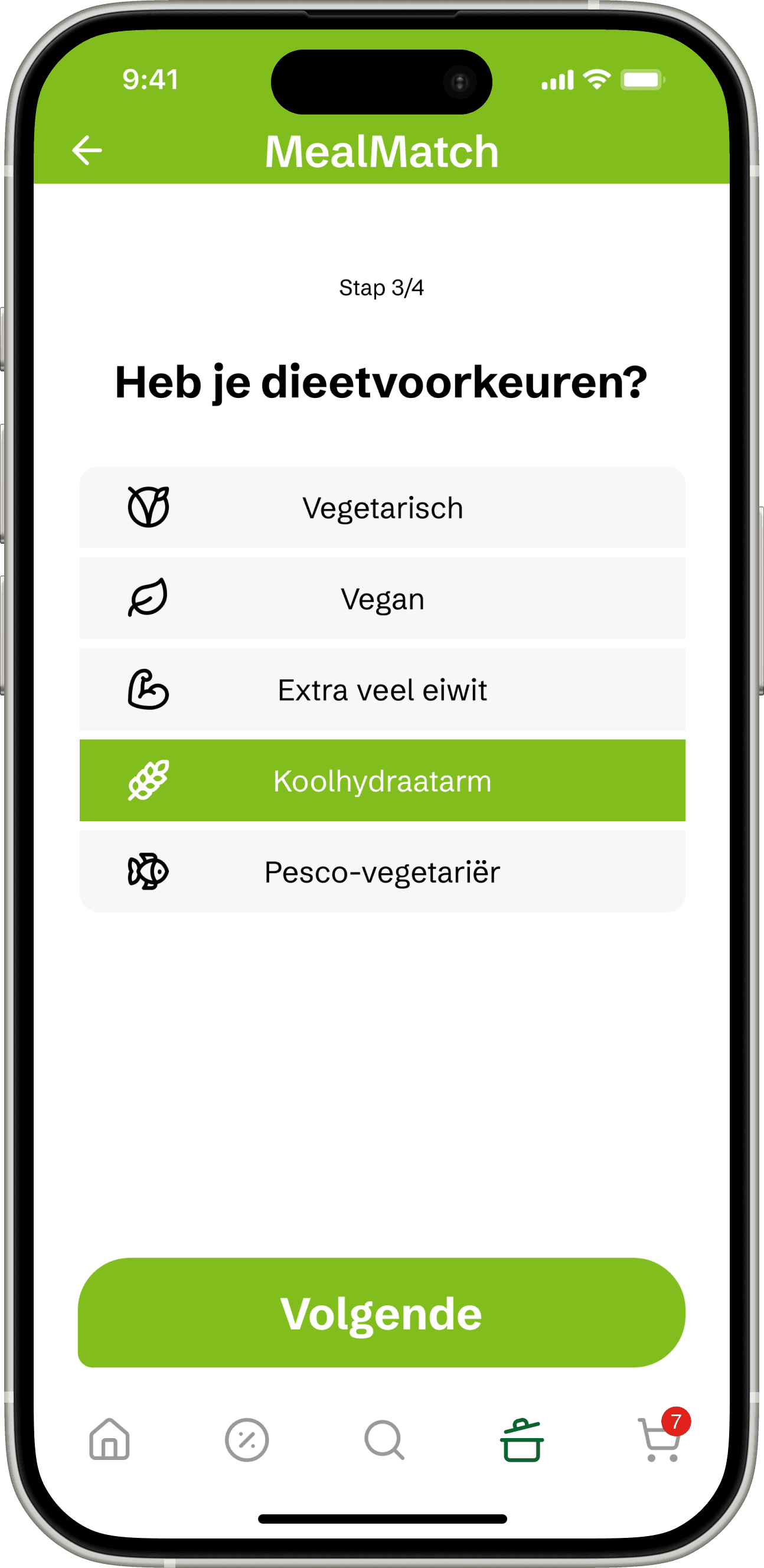The image size is (764, 1568).
Task: Open the shopping cart with 7 items
Action: [x=661, y=1439]
